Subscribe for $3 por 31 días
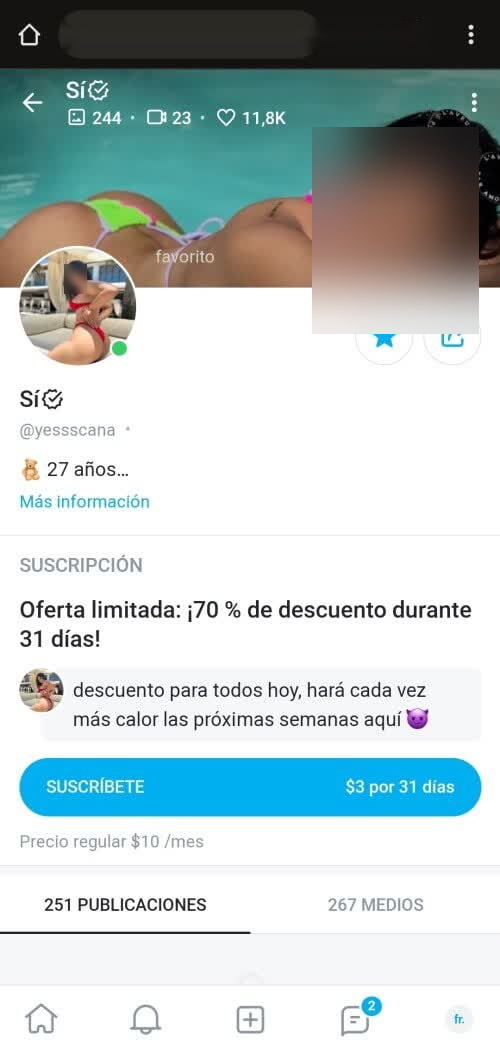The image size is (500, 1053). point(250,787)
